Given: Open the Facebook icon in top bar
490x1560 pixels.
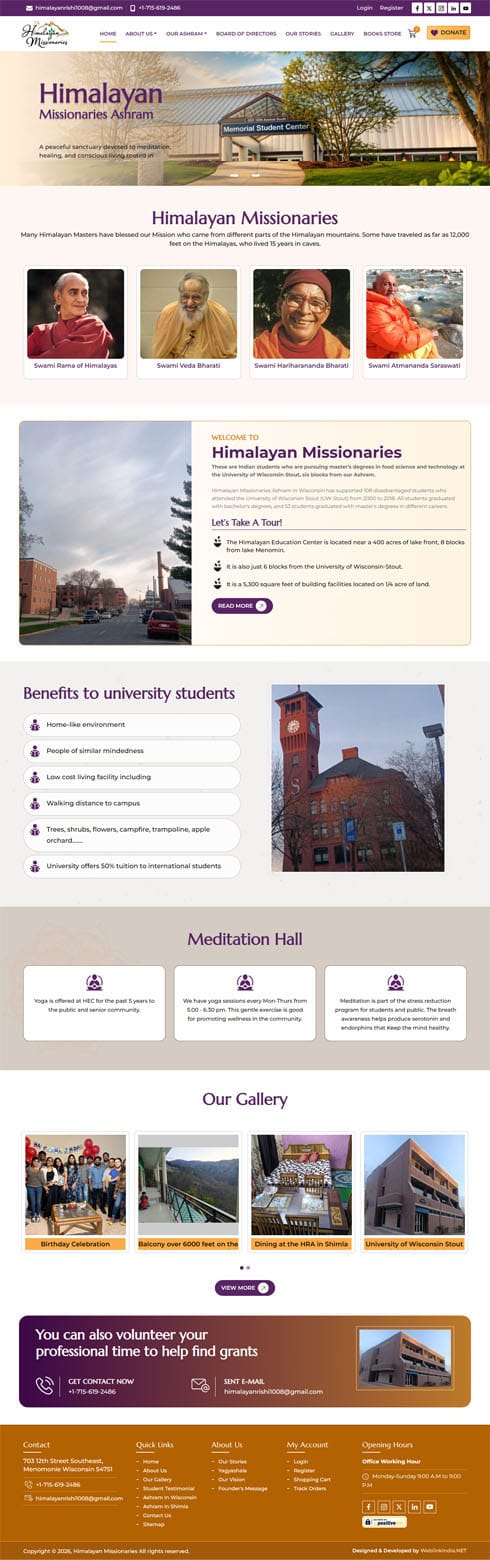Looking at the screenshot, I should 417,7.
